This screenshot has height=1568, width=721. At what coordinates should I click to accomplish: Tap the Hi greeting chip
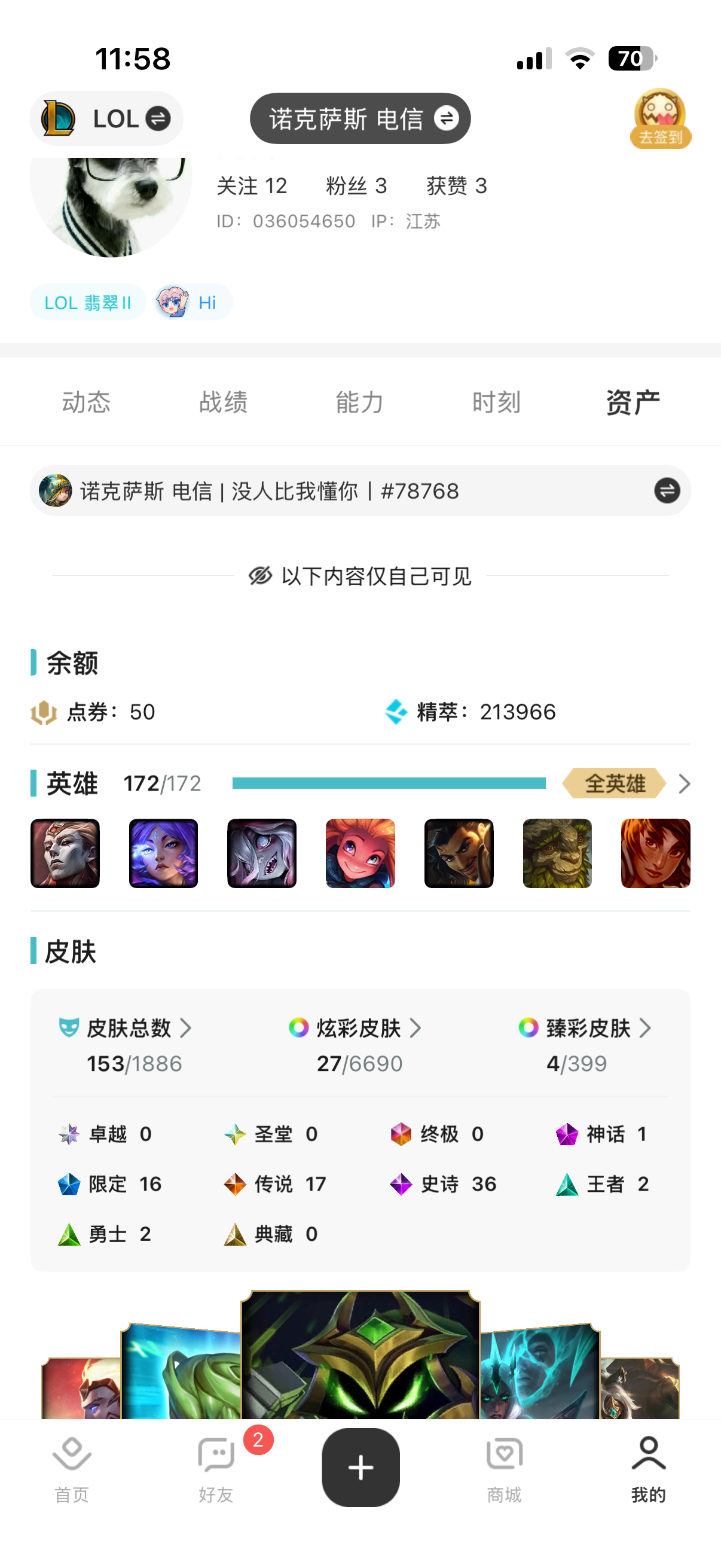194,303
